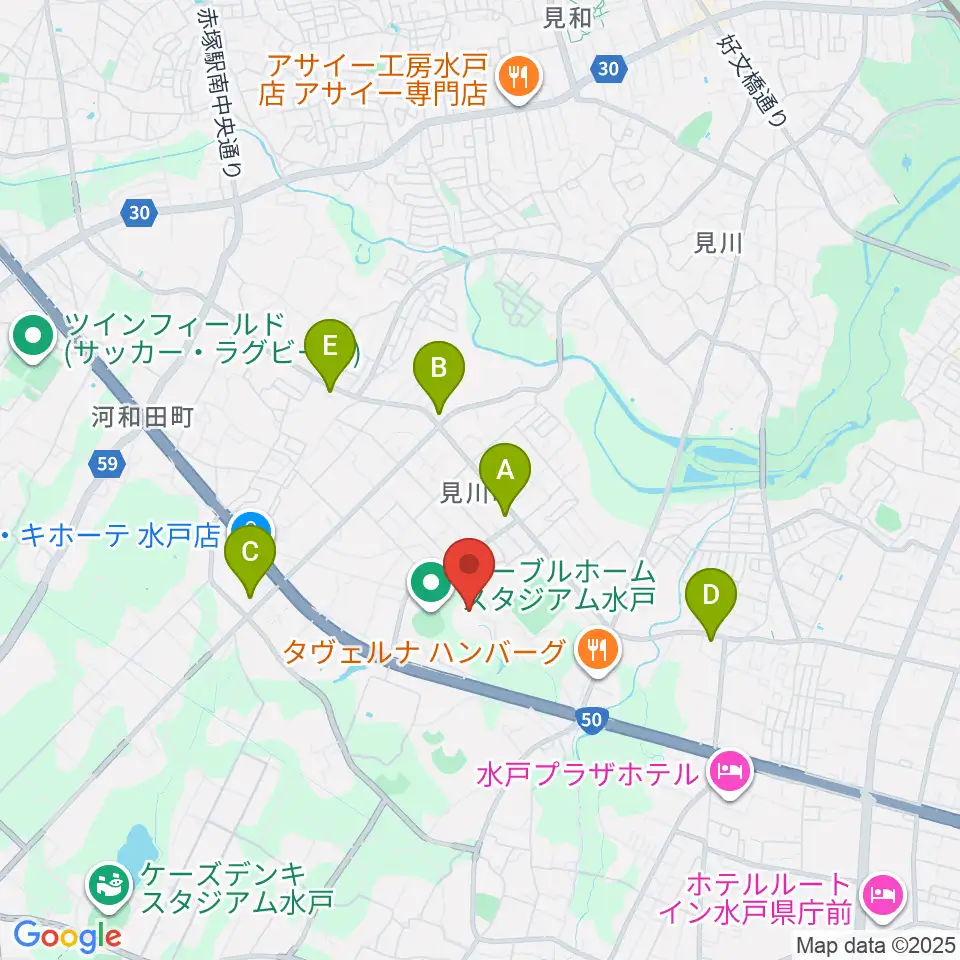Open アサイー工房水戸店 restaurant pin
The width and height of the screenshot is (960, 960).
coord(519,74)
